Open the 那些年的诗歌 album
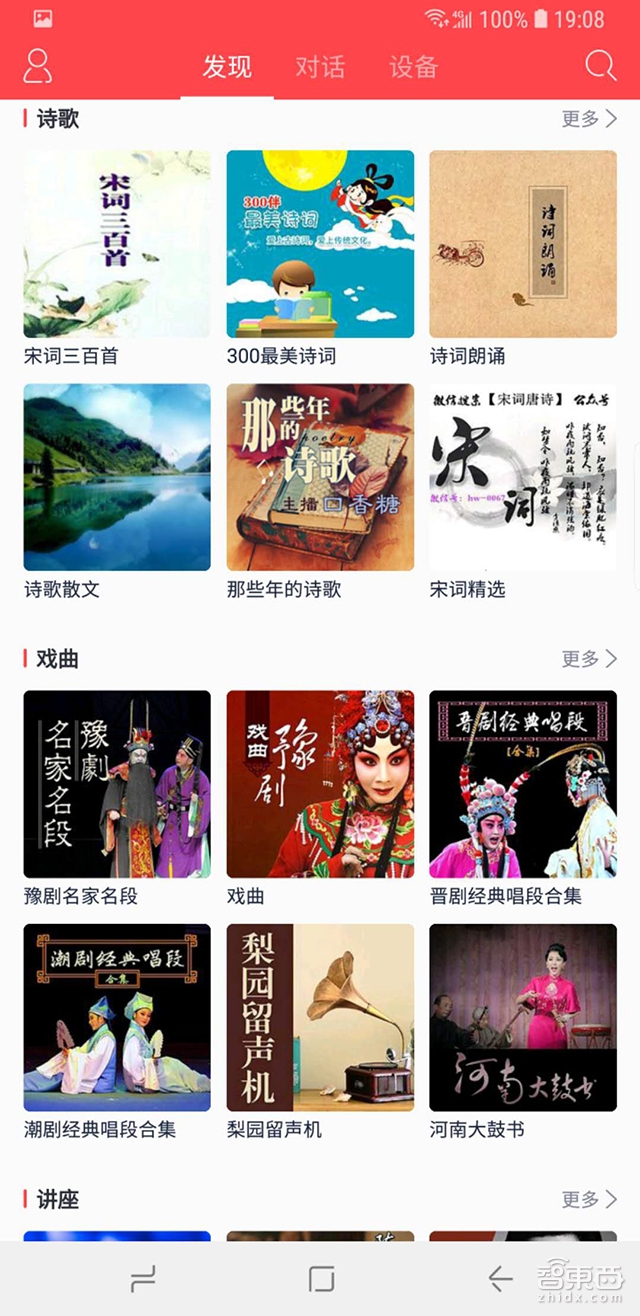This screenshot has width=640, height=1316. 320,477
